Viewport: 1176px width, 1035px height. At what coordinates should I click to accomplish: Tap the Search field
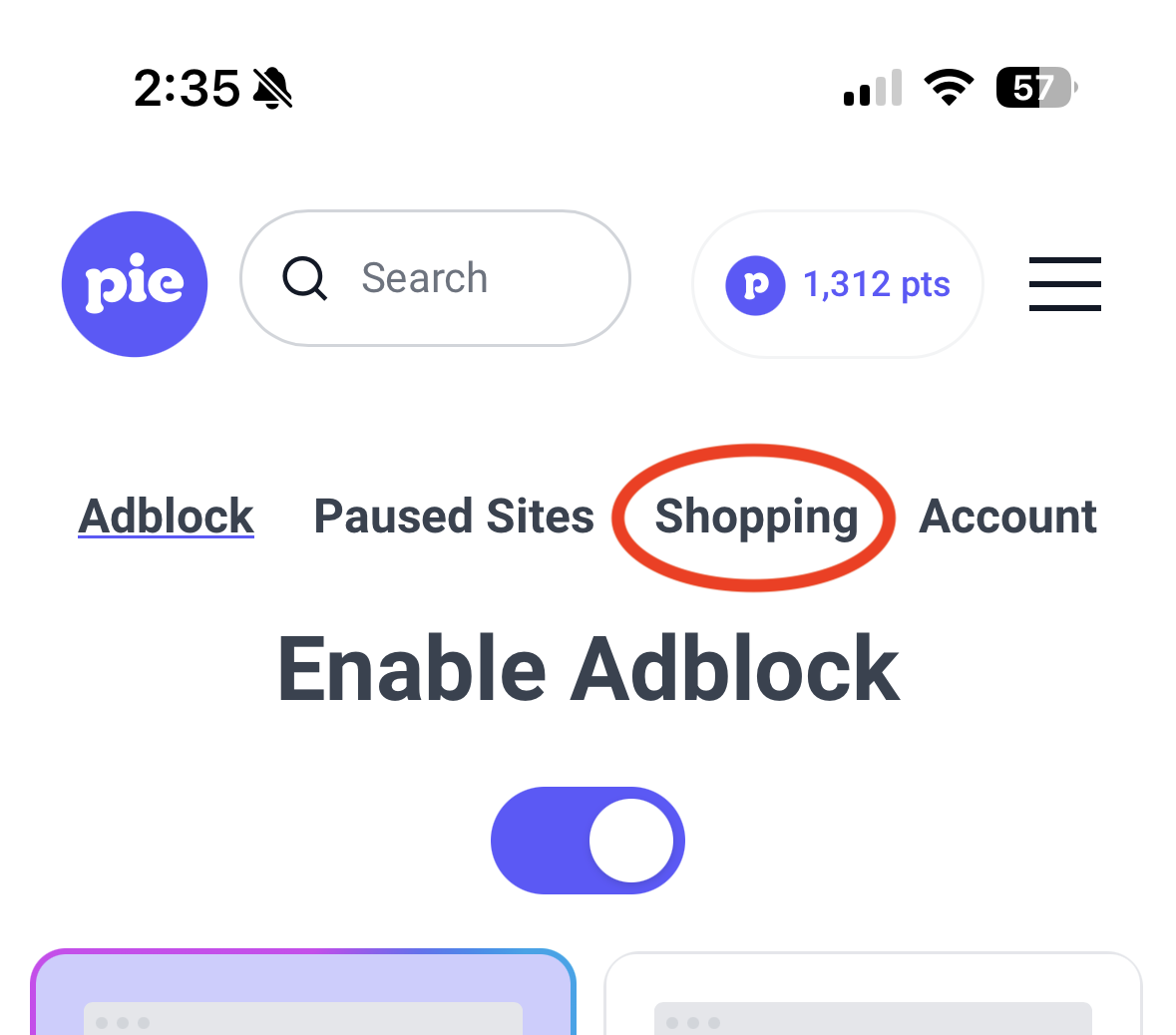tap(436, 278)
